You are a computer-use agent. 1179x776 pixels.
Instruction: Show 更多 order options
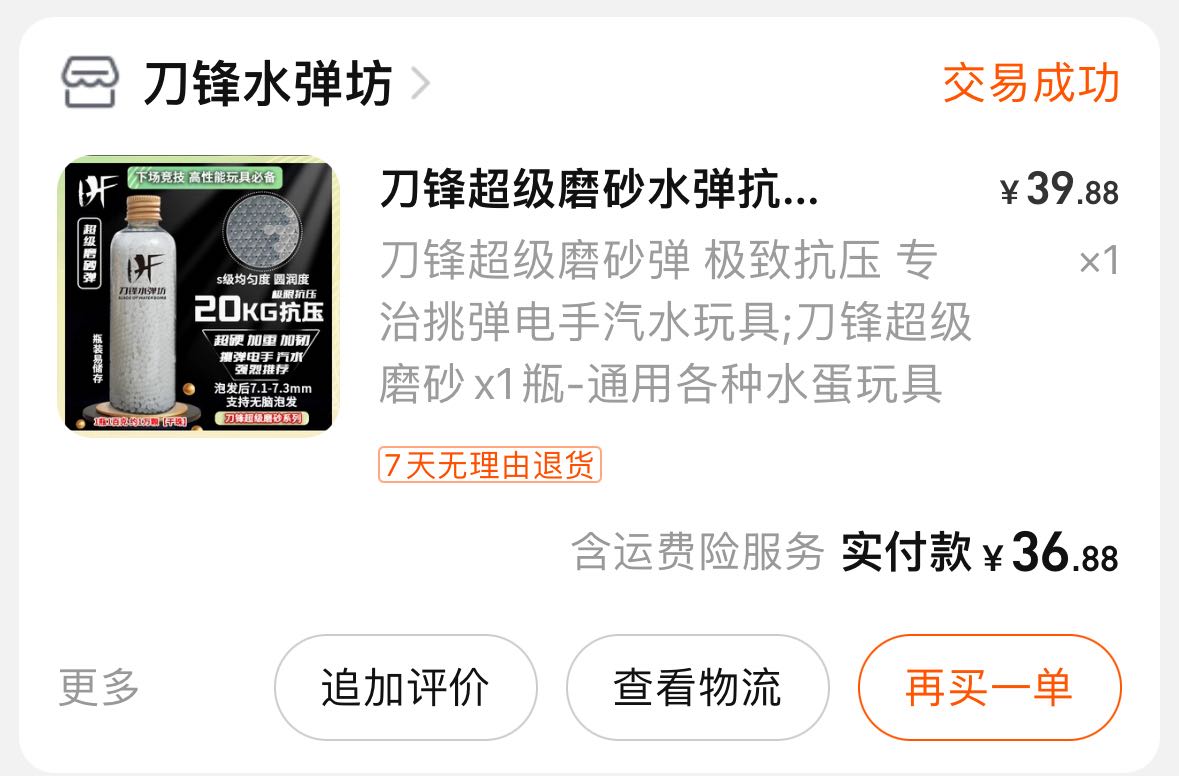pos(98,688)
